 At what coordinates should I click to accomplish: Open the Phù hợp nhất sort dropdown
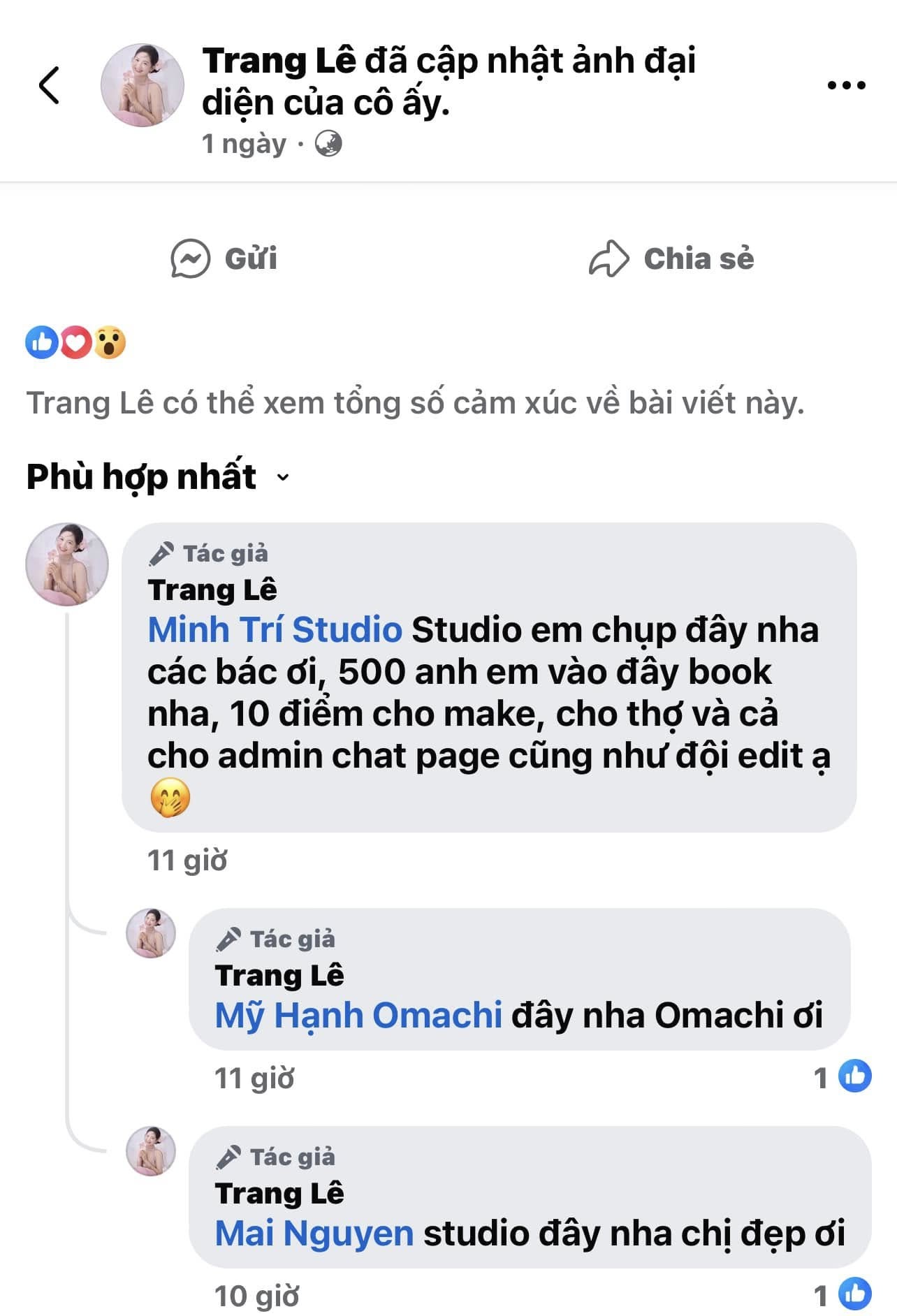pyautogui.click(x=138, y=476)
